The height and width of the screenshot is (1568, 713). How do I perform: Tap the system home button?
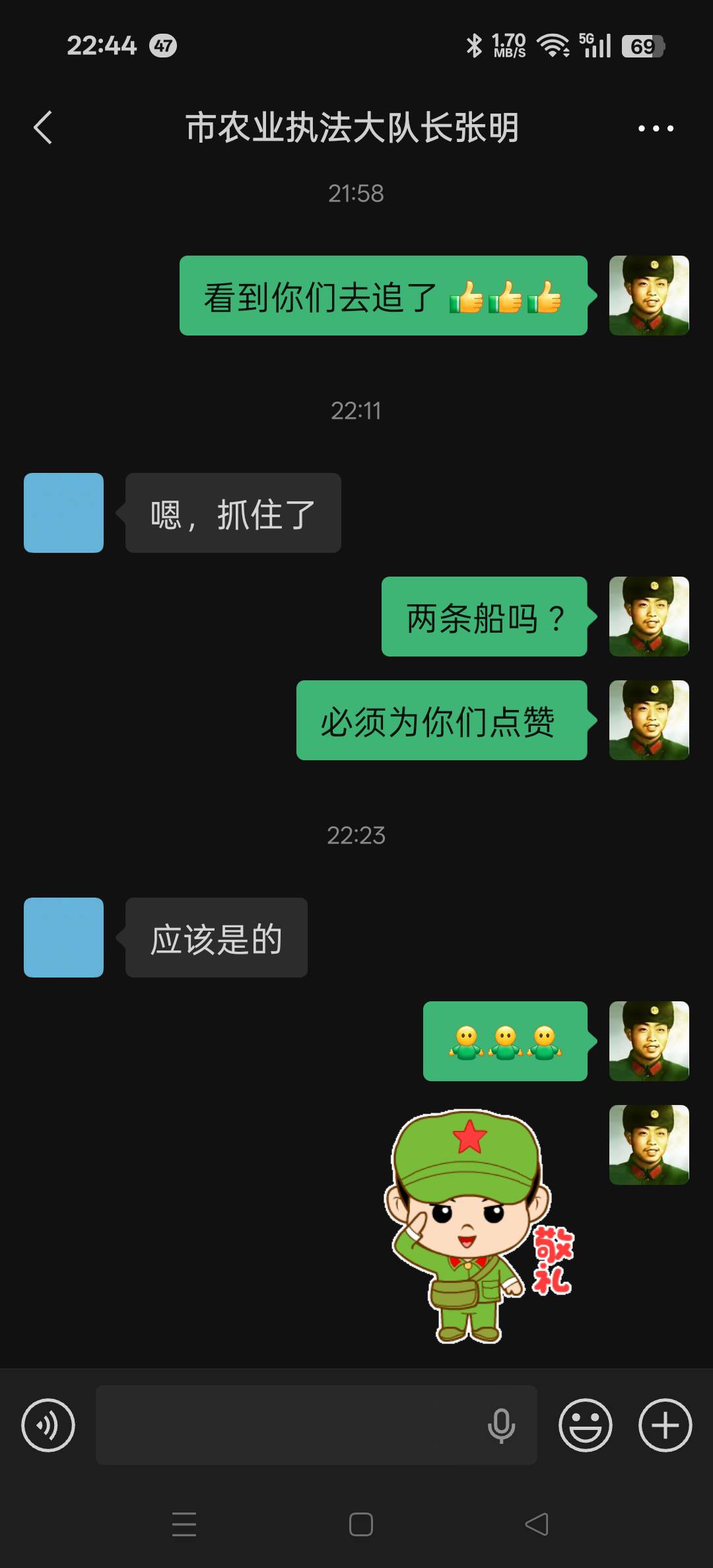pos(360,1524)
